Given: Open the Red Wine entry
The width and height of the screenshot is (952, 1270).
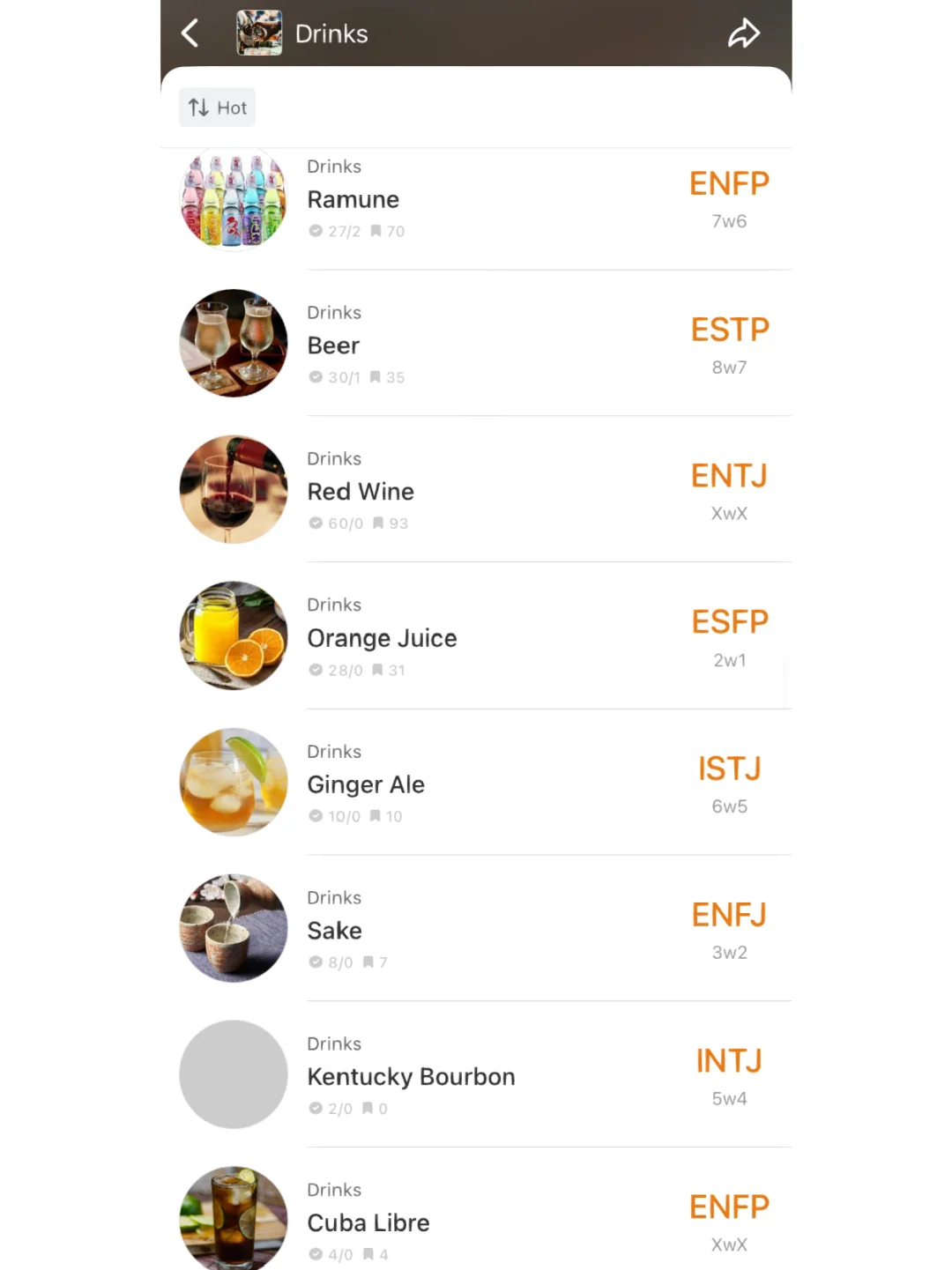Looking at the screenshot, I should pos(361,492).
